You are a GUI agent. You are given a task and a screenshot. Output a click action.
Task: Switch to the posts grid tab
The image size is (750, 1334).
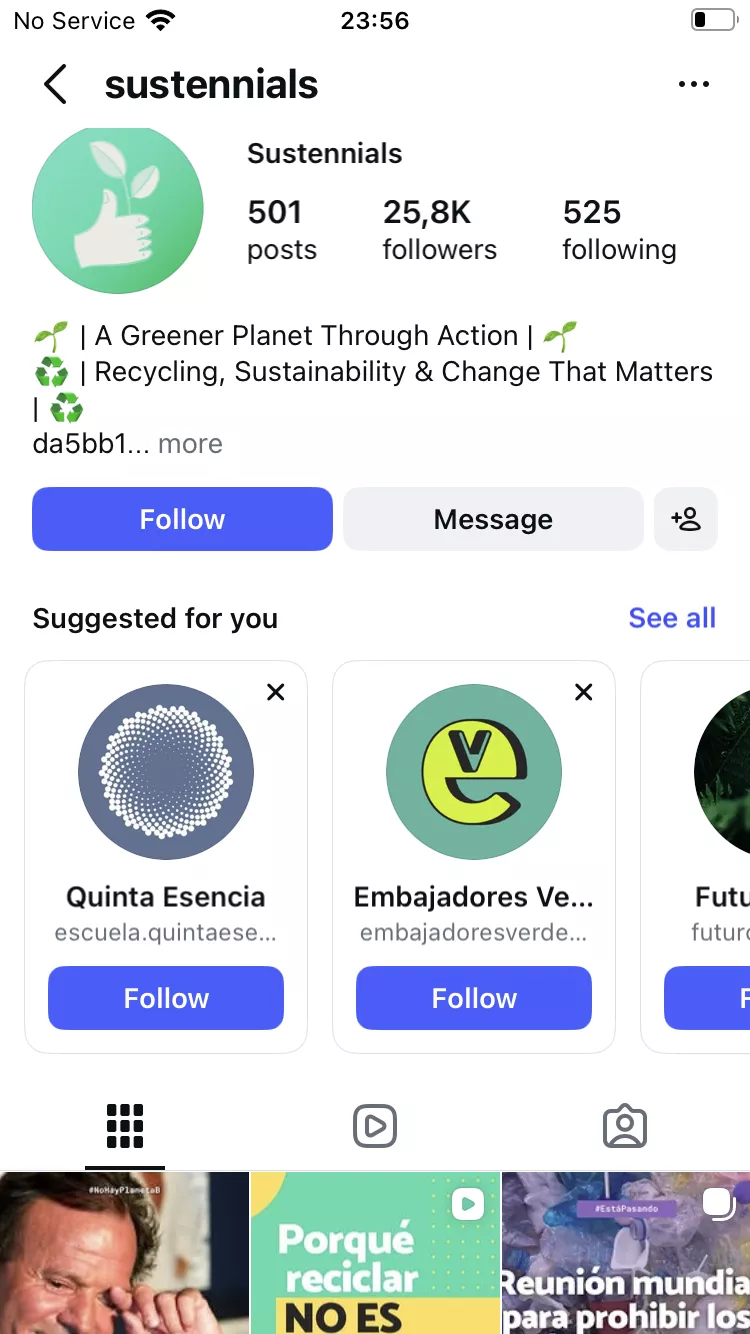[x=125, y=1126]
